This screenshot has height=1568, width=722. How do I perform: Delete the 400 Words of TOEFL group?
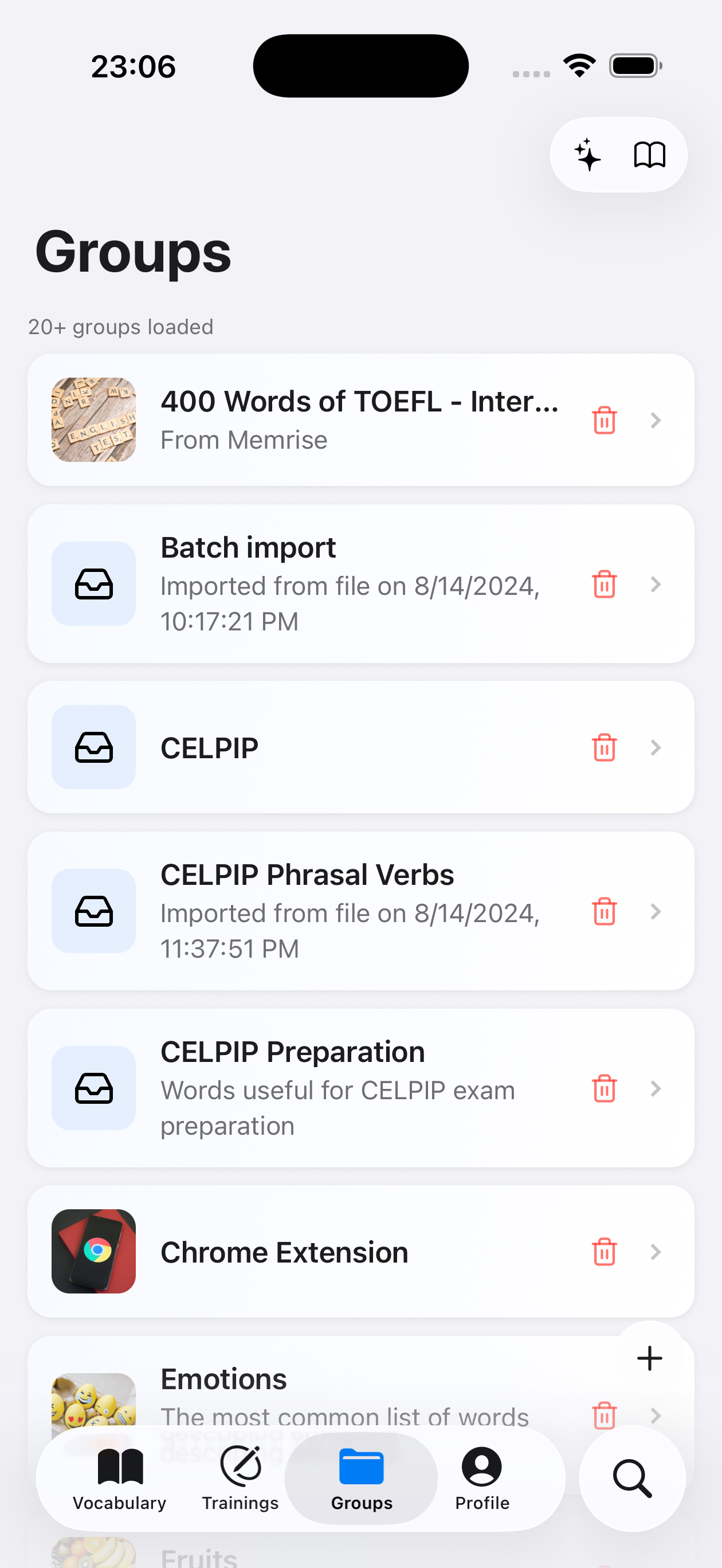pyautogui.click(x=604, y=420)
